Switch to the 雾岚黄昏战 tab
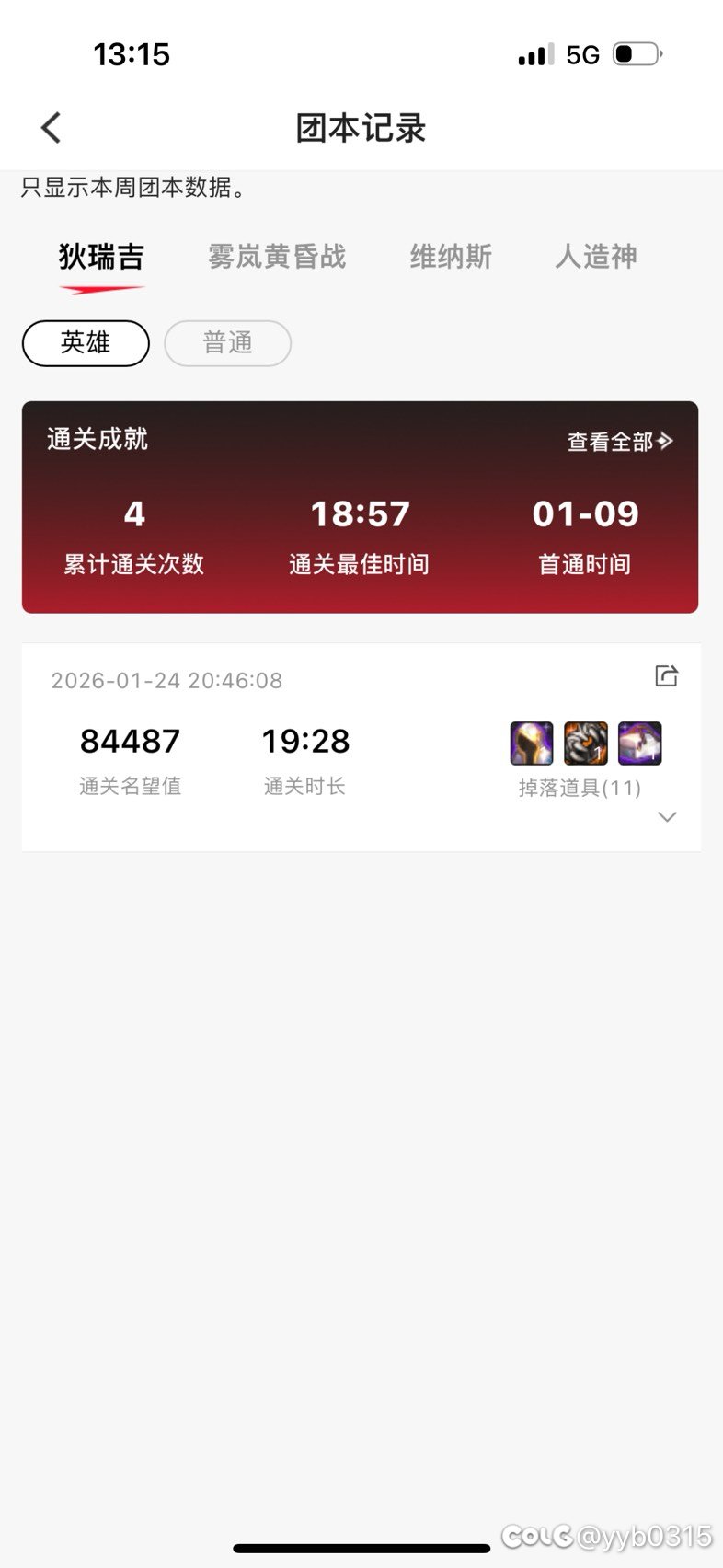Viewport: 723px width, 1568px height. (277, 257)
